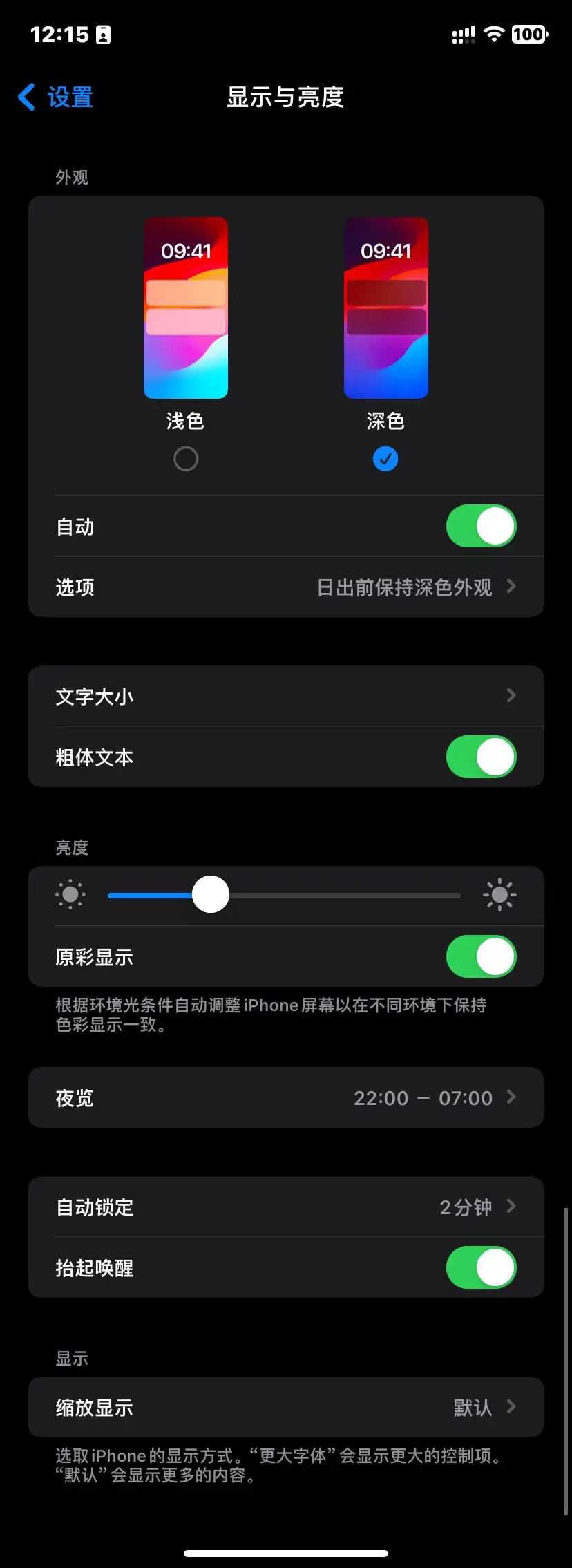Image resolution: width=572 pixels, height=1568 pixels.
Task: Tap the Wi-Fi icon in status bar
Action: pyautogui.click(x=493, y=34)
